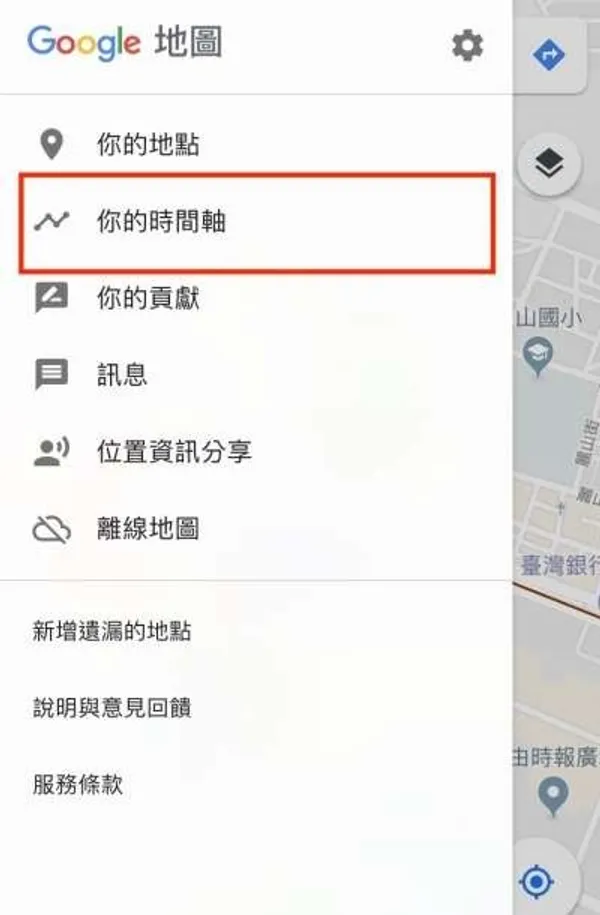600x915 pixels.
Task: Open the map layers button
Action: point(549,163)
